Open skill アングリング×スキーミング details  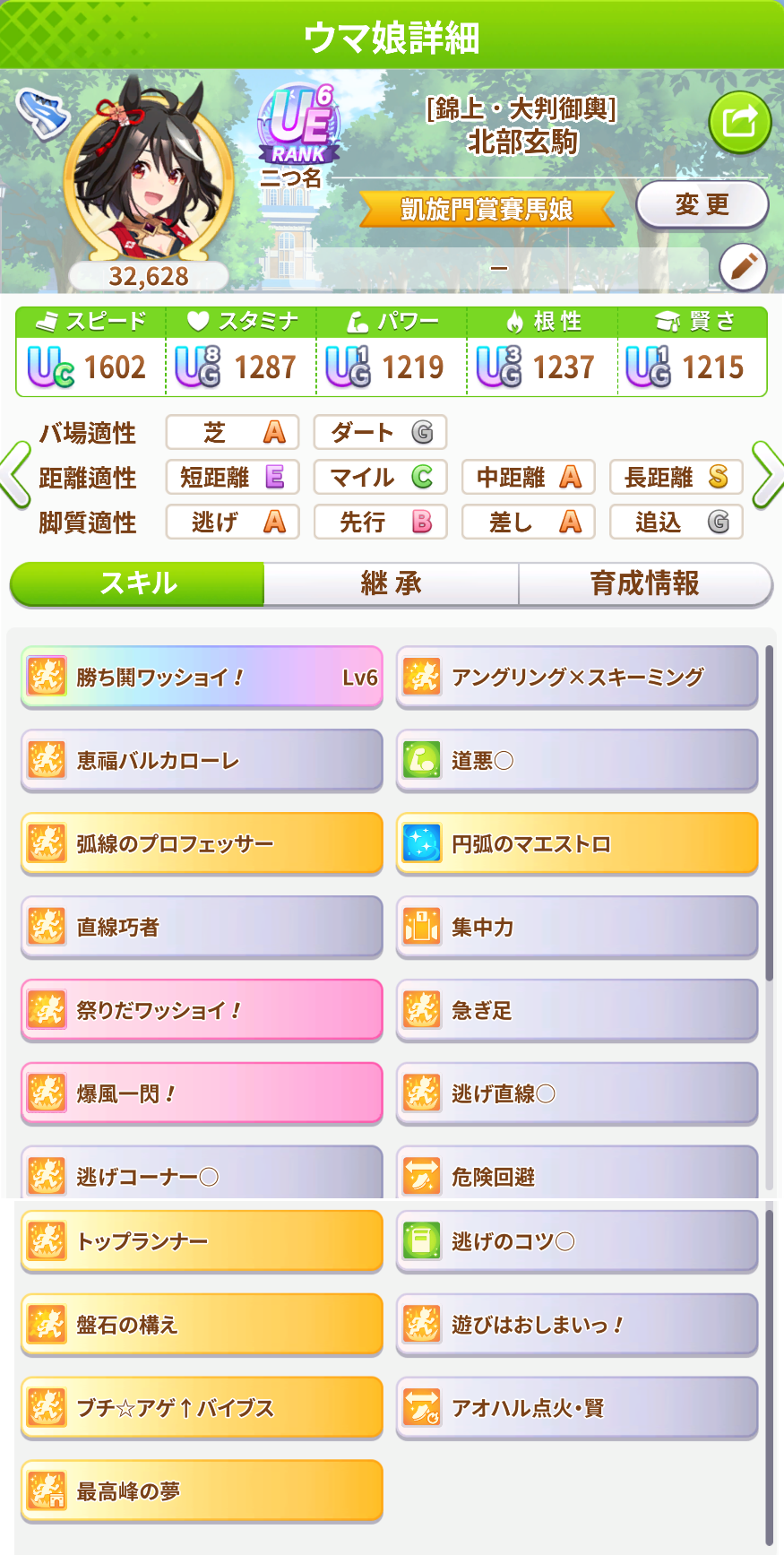pos(577,678)
